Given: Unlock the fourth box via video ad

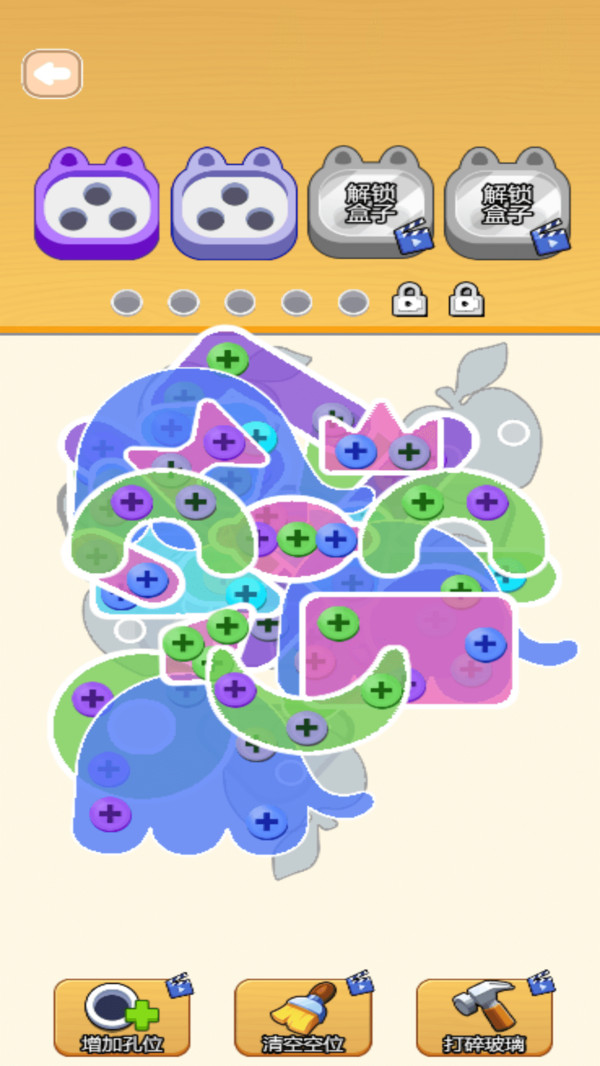Looking at the screenshot, I should click(508, 203).
